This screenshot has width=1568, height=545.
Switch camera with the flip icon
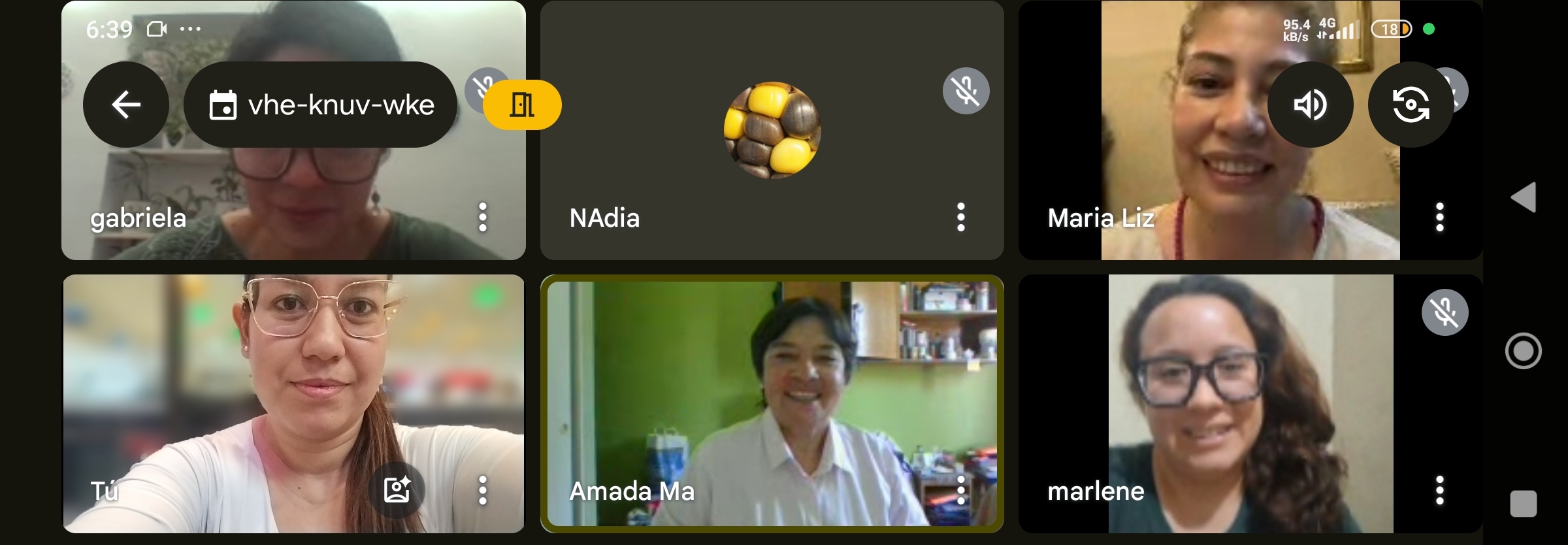1411,105
